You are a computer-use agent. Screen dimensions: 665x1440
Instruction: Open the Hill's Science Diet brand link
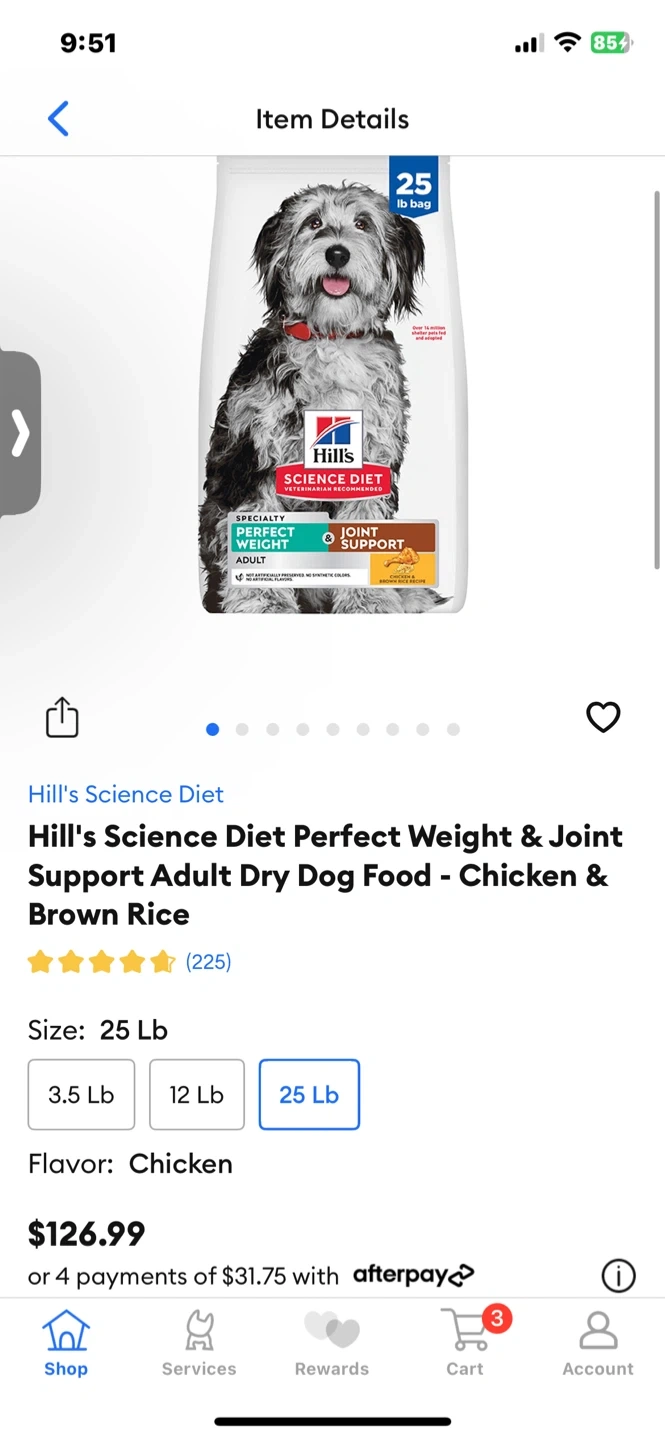pos(126,794)
